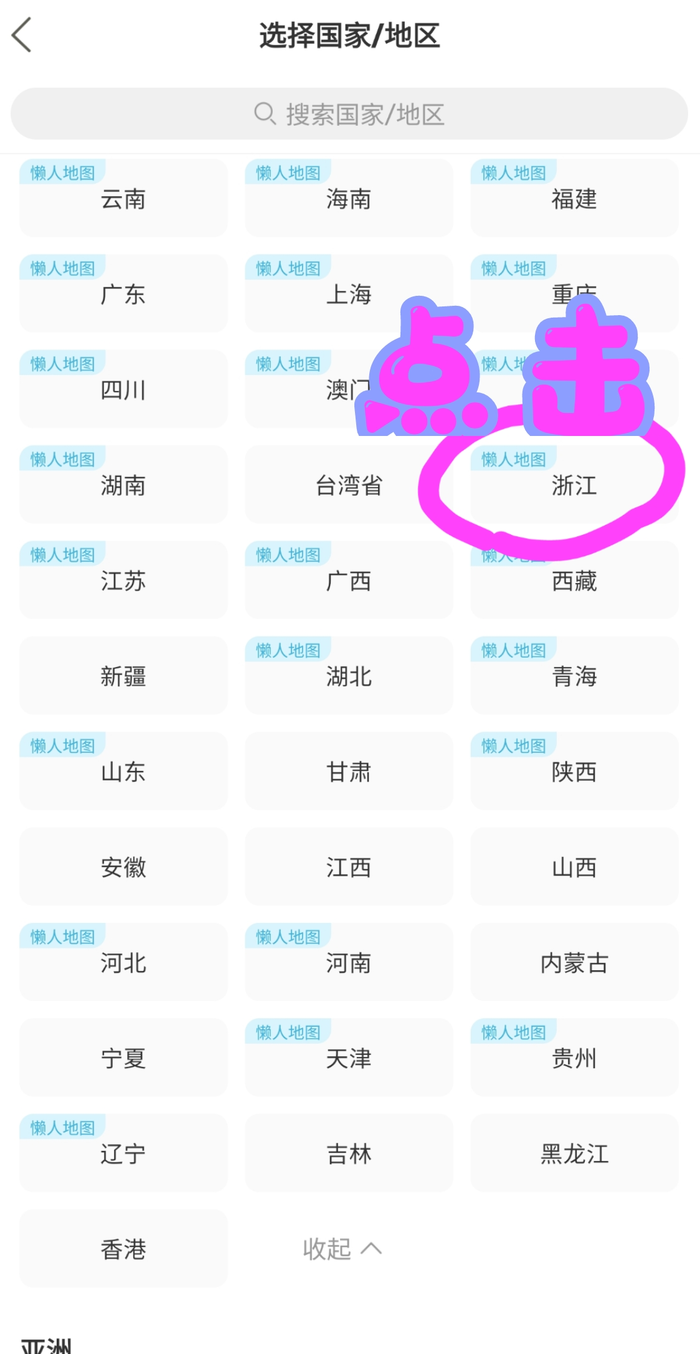Screen dimensions: 700x1354
Task: Go back using the back arrow
Action: coord(22,36)
